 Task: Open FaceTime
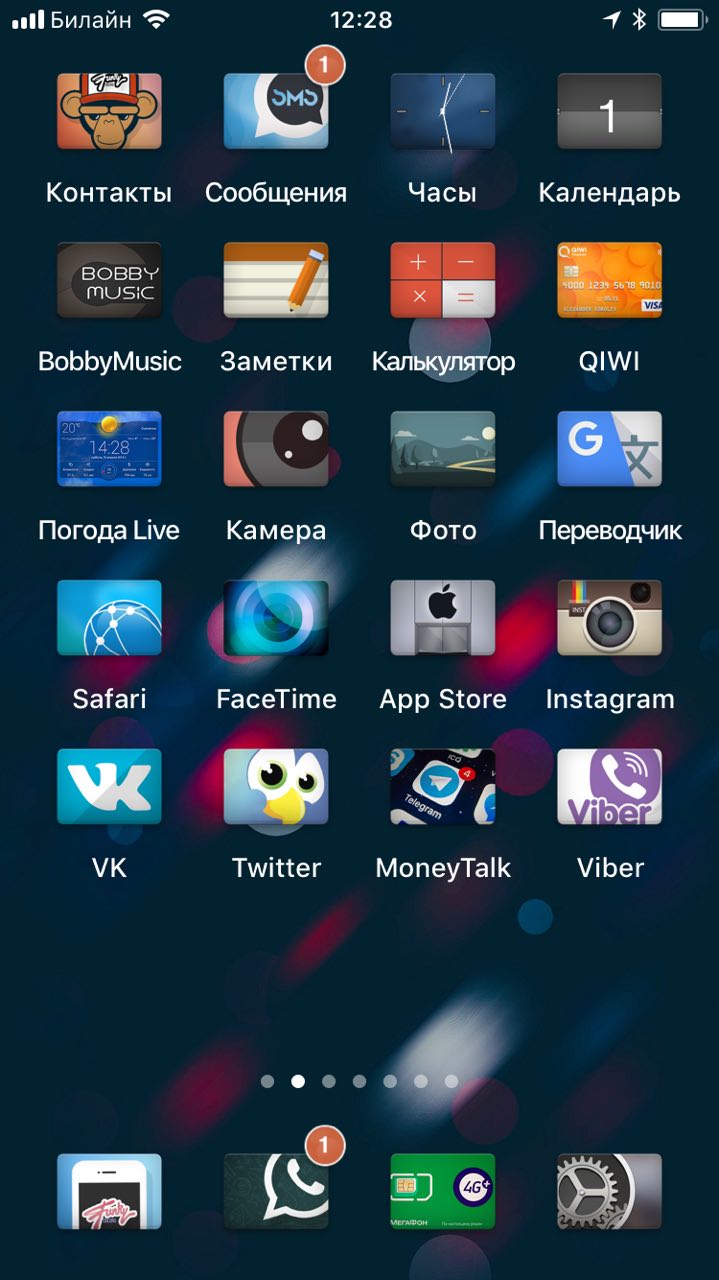pos(276,618)
